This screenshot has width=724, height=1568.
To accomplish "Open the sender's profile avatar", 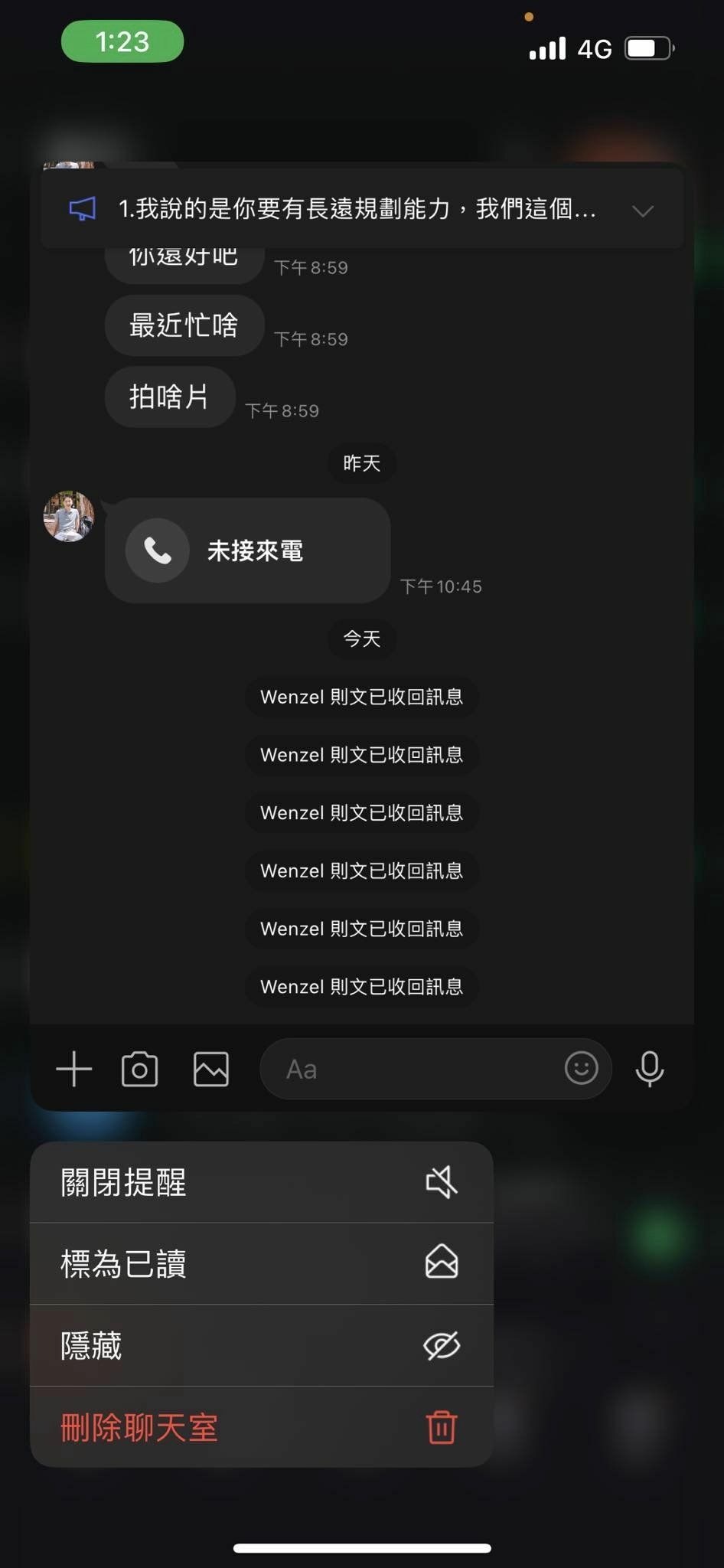I will [69, 516].
